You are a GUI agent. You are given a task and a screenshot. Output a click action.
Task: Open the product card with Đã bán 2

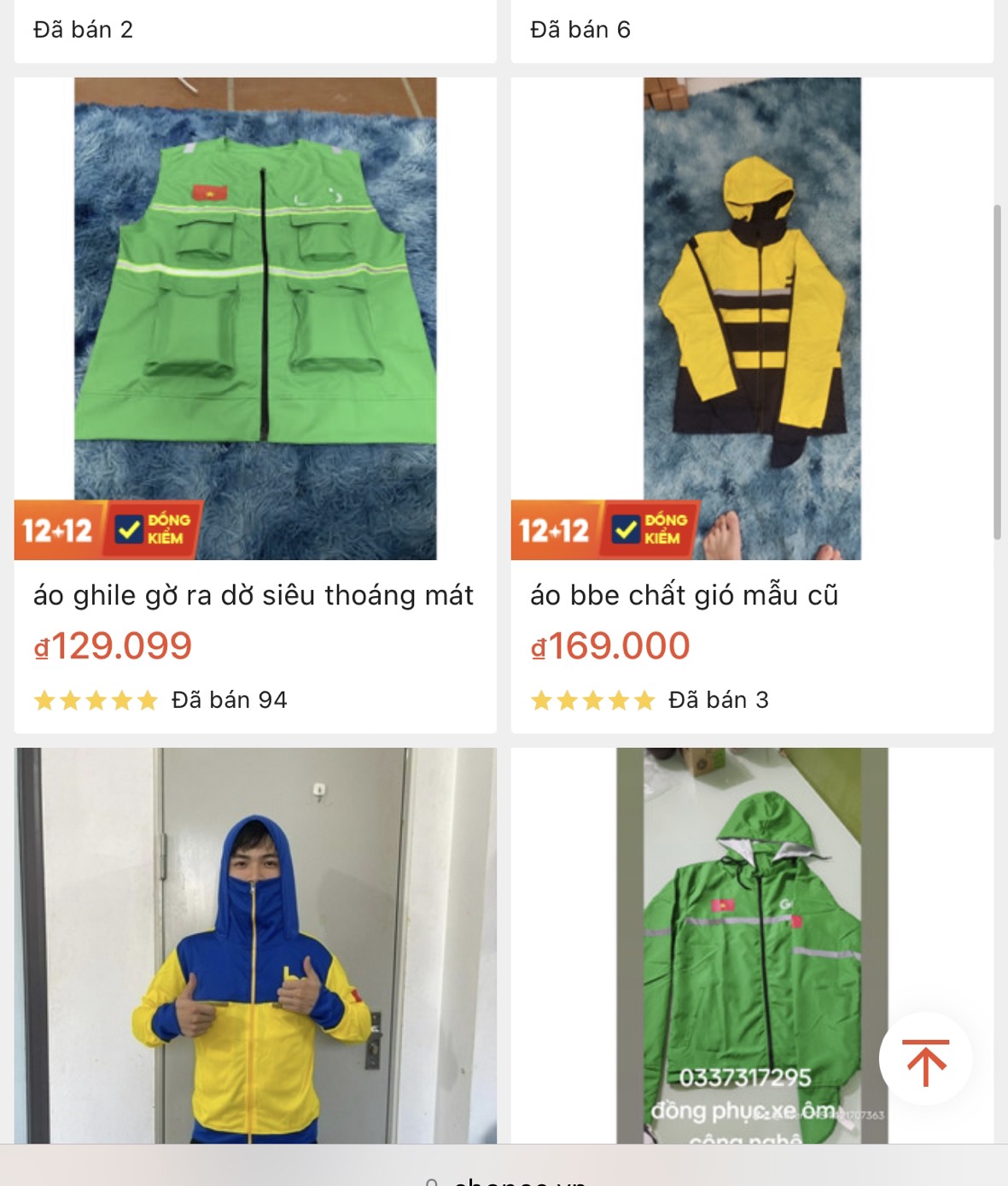point(254,31)
